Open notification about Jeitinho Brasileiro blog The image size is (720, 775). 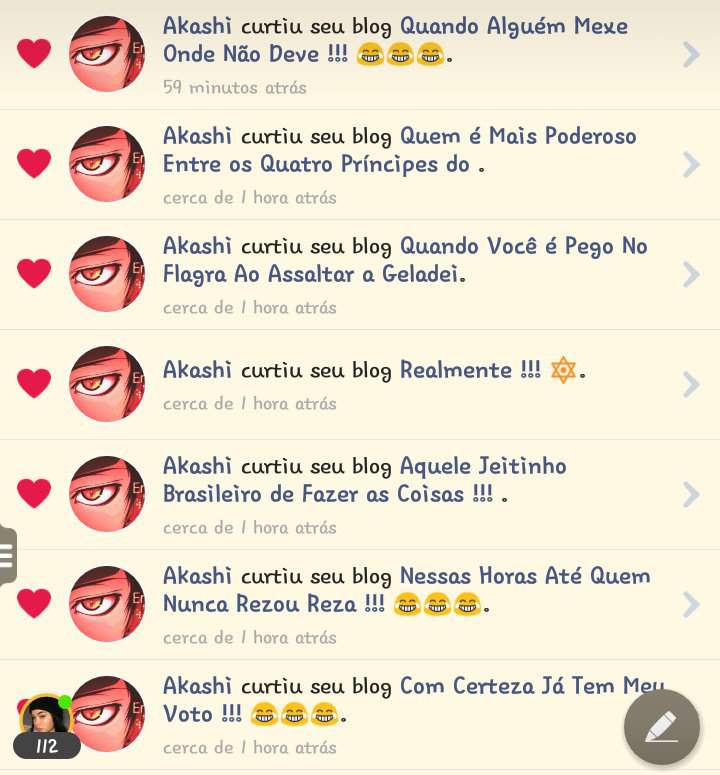(x=400, y=494)
